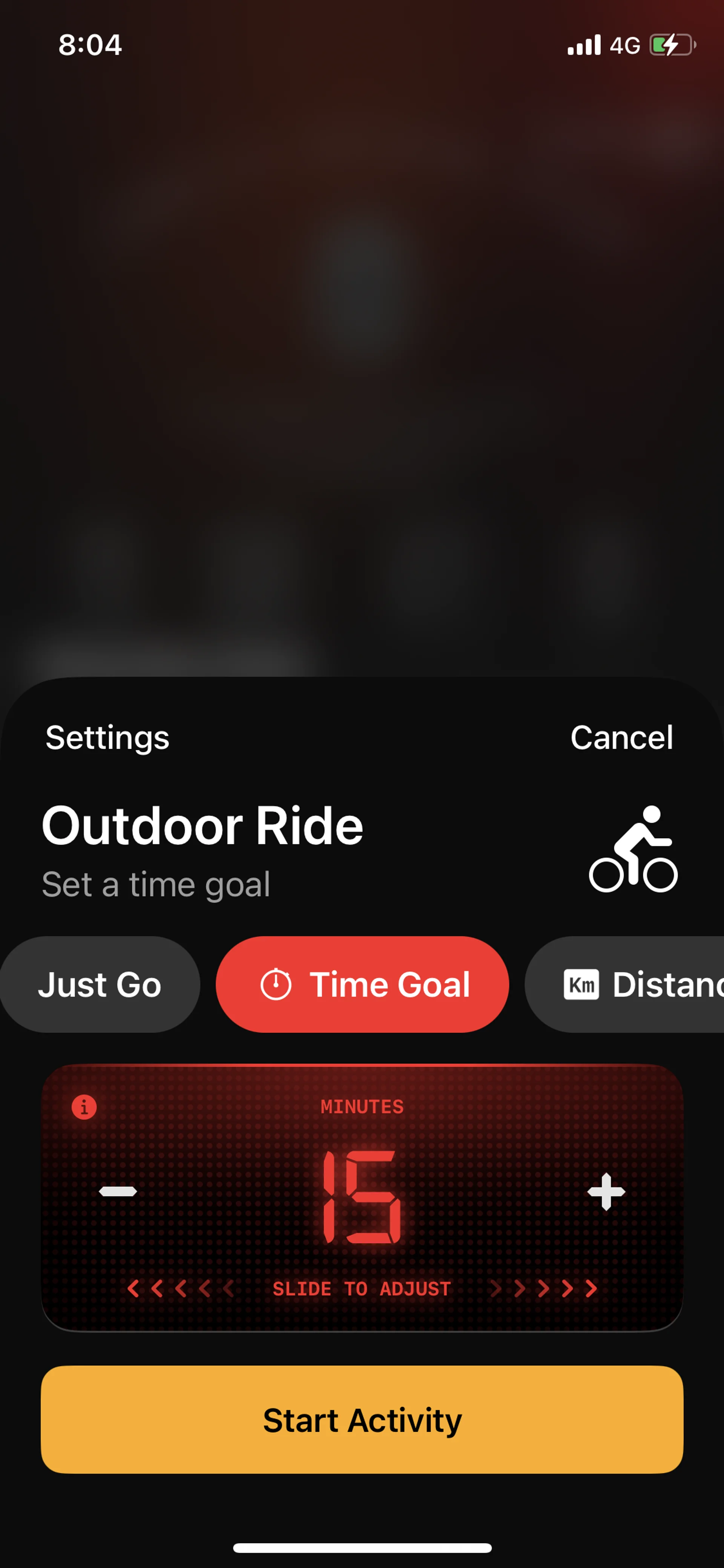Show info about the minutes goal
The image size is (724, 1568).
point(84,1107)
